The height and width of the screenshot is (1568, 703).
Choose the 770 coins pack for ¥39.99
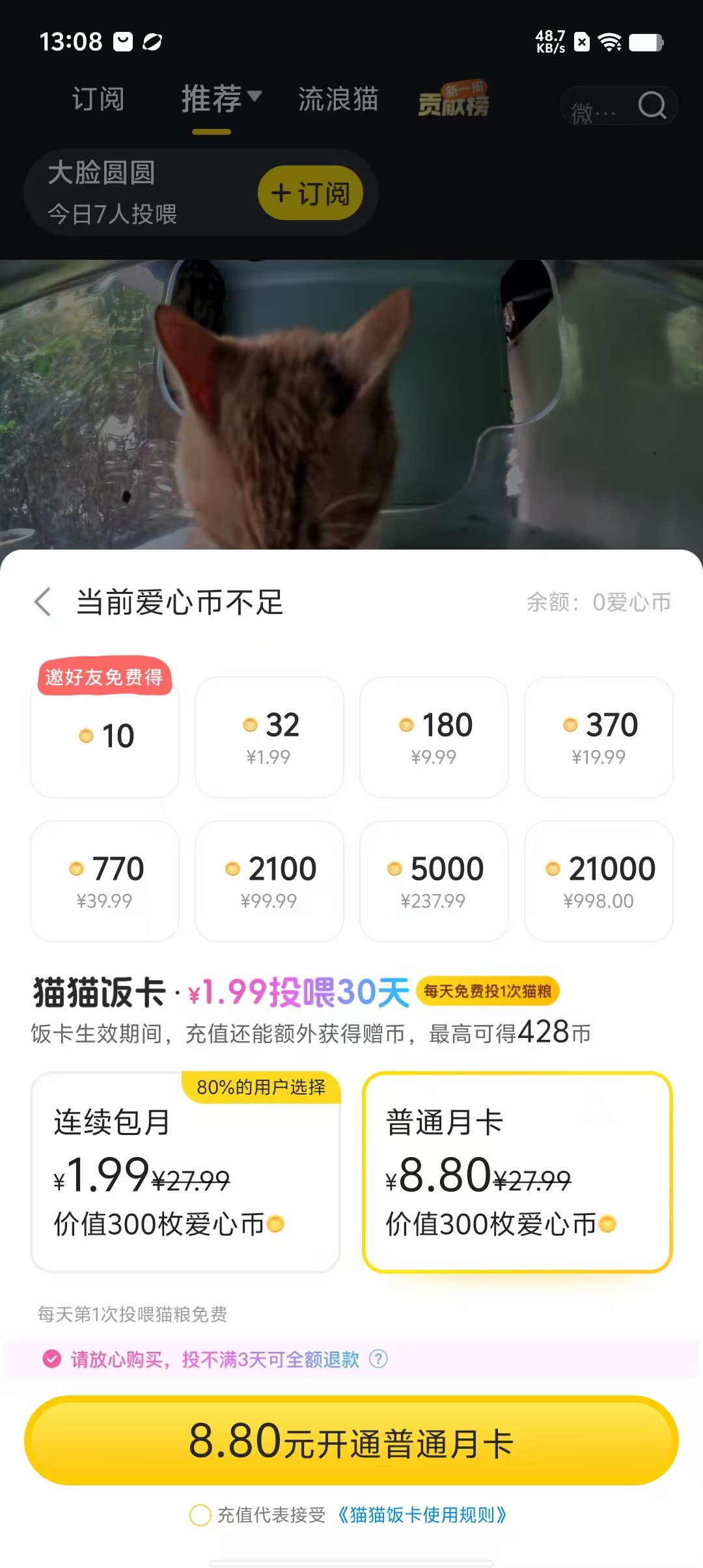[x=105, y=880]
